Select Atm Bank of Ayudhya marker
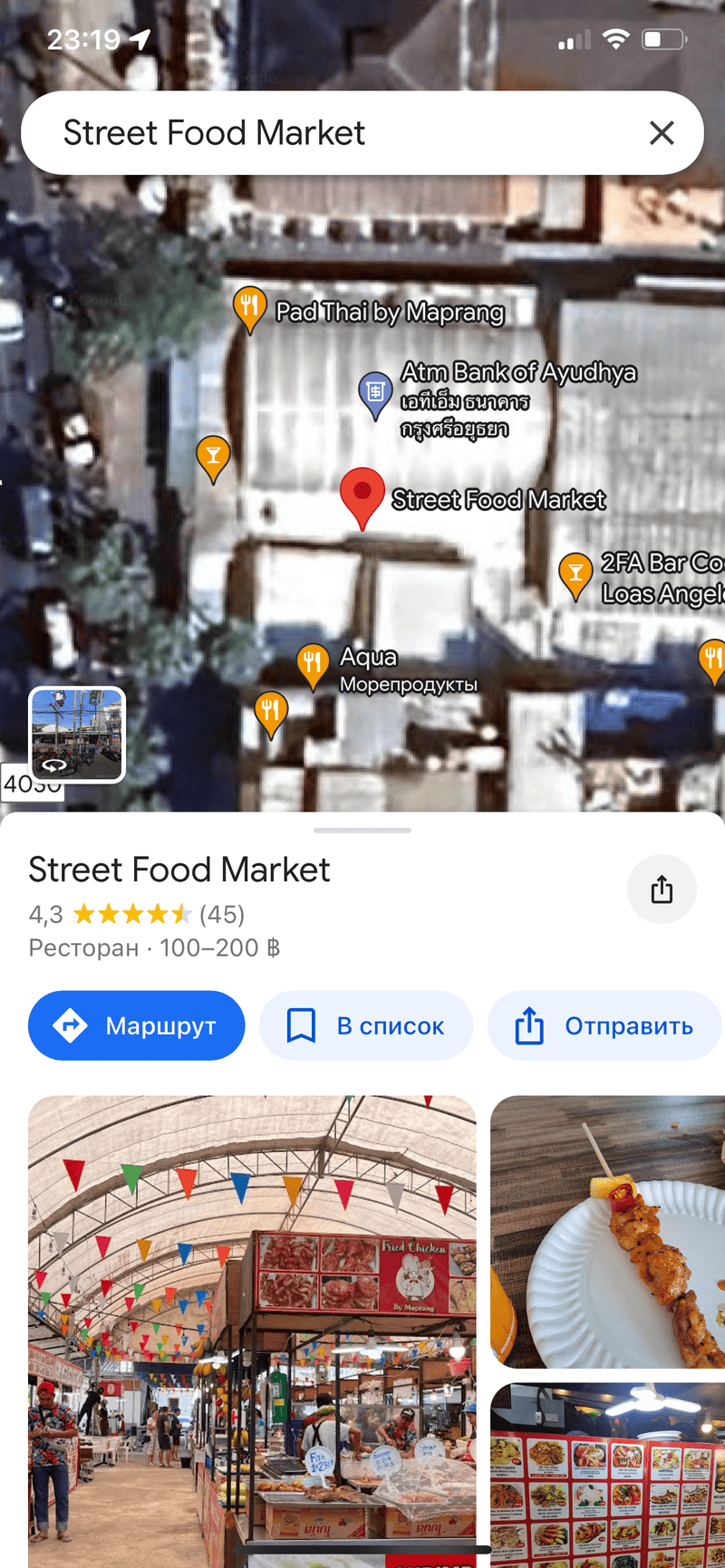 374,392
